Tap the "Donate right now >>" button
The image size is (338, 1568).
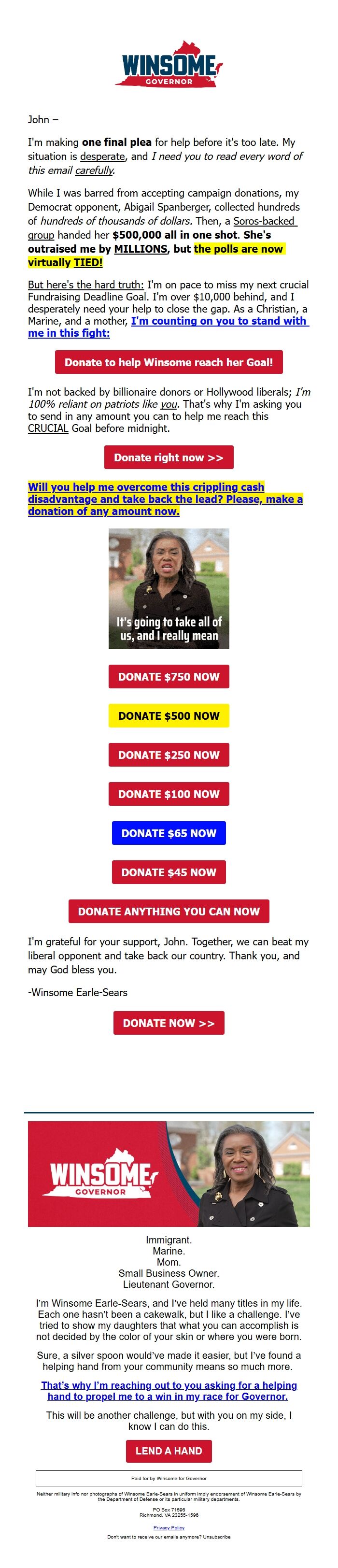pyautogui.click(x=169, y=458)
